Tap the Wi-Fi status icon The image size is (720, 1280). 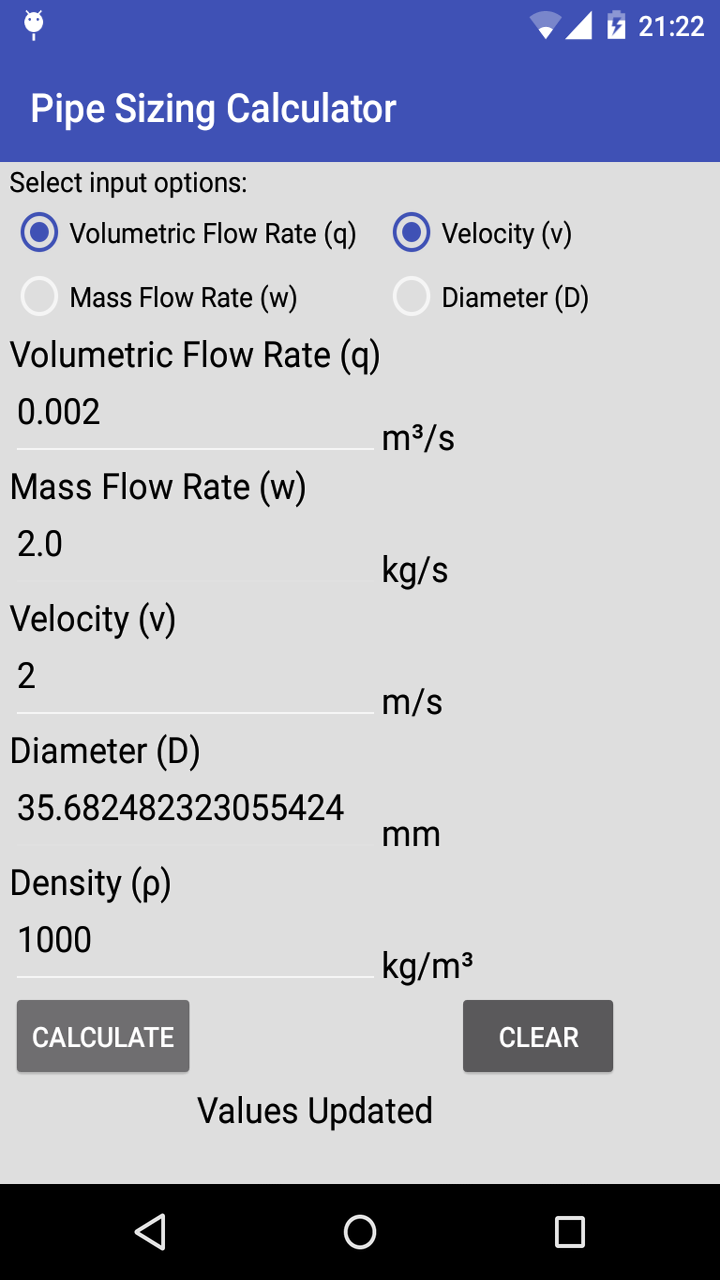[x=545, y=25]
